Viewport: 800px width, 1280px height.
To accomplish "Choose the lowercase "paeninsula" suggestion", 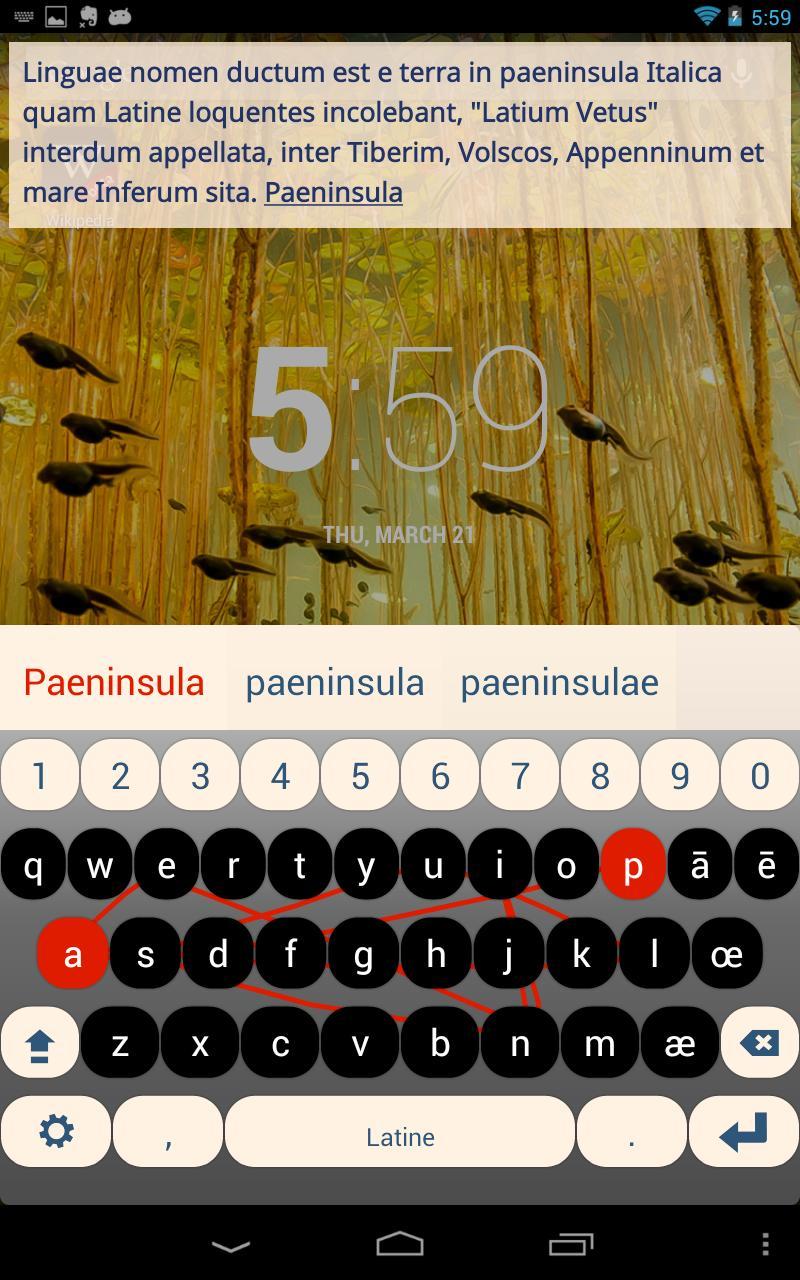I will tap(335, 682).
